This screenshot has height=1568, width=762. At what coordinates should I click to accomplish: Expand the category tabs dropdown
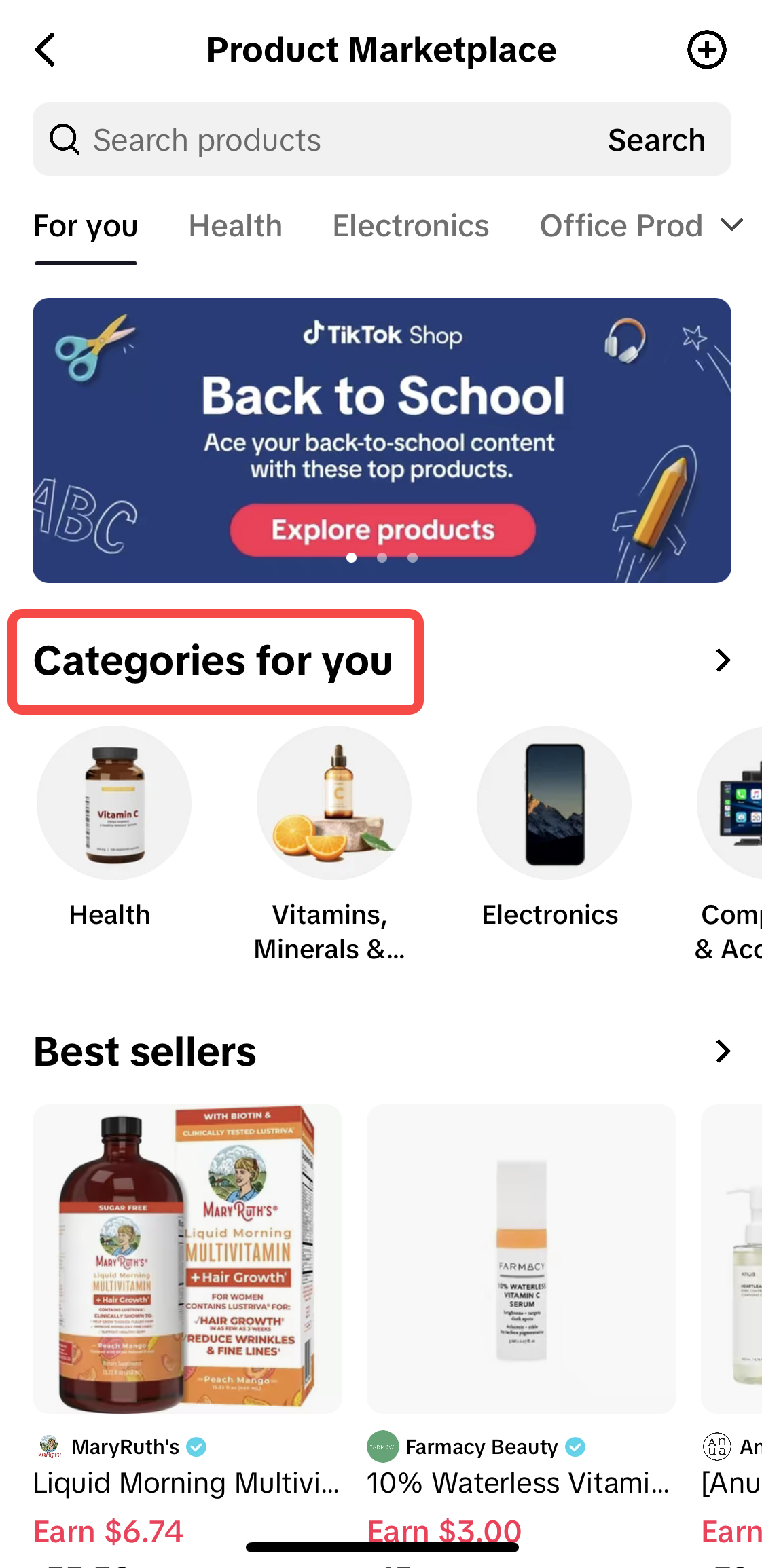point(731,225)
